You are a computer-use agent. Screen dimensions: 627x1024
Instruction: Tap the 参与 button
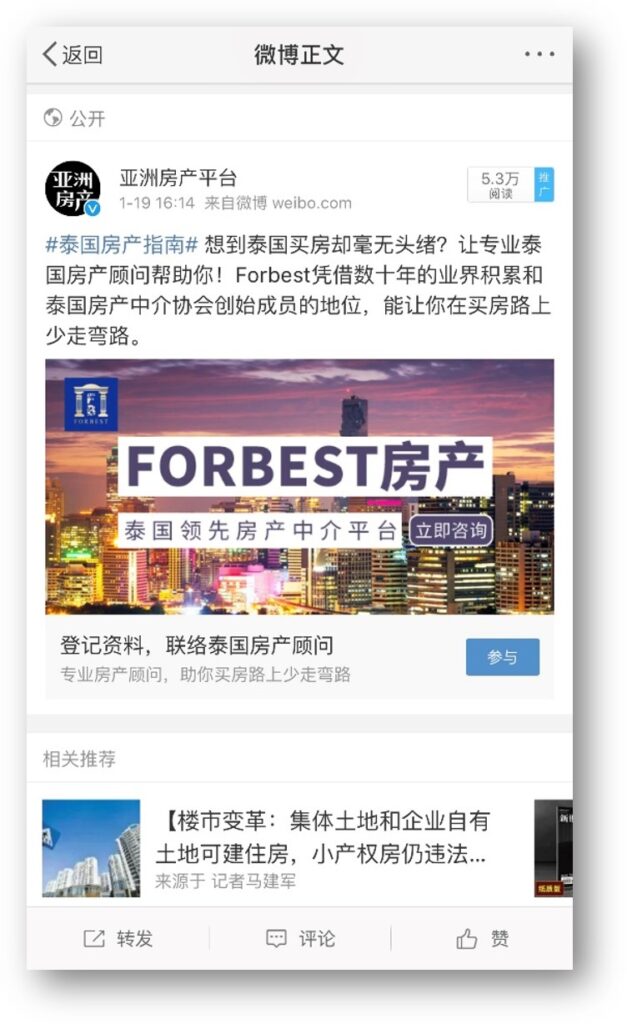coord(502,657)
